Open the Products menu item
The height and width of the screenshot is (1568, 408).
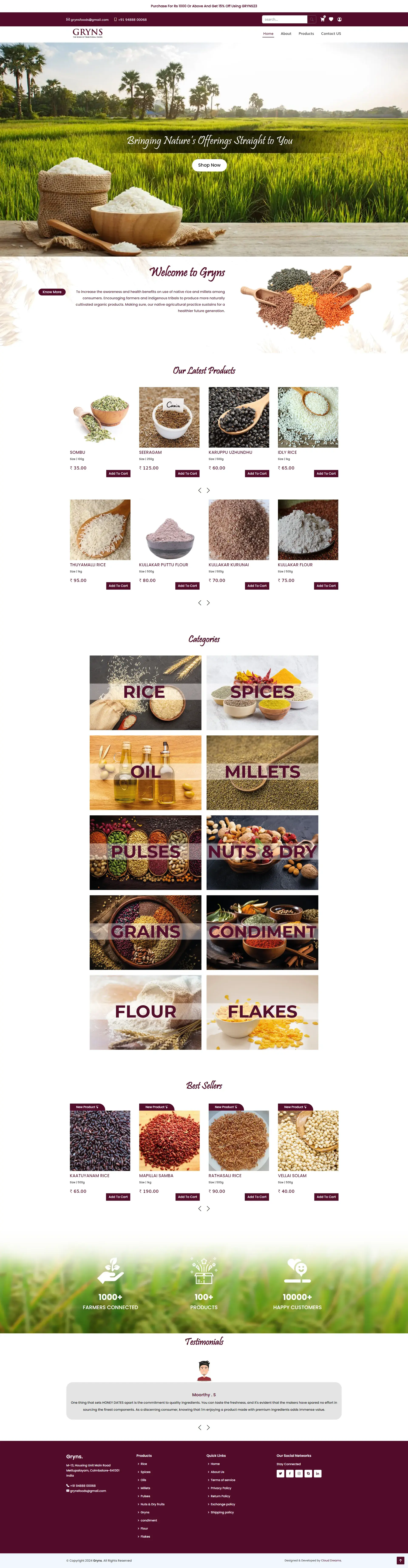(x=306, y=34)
